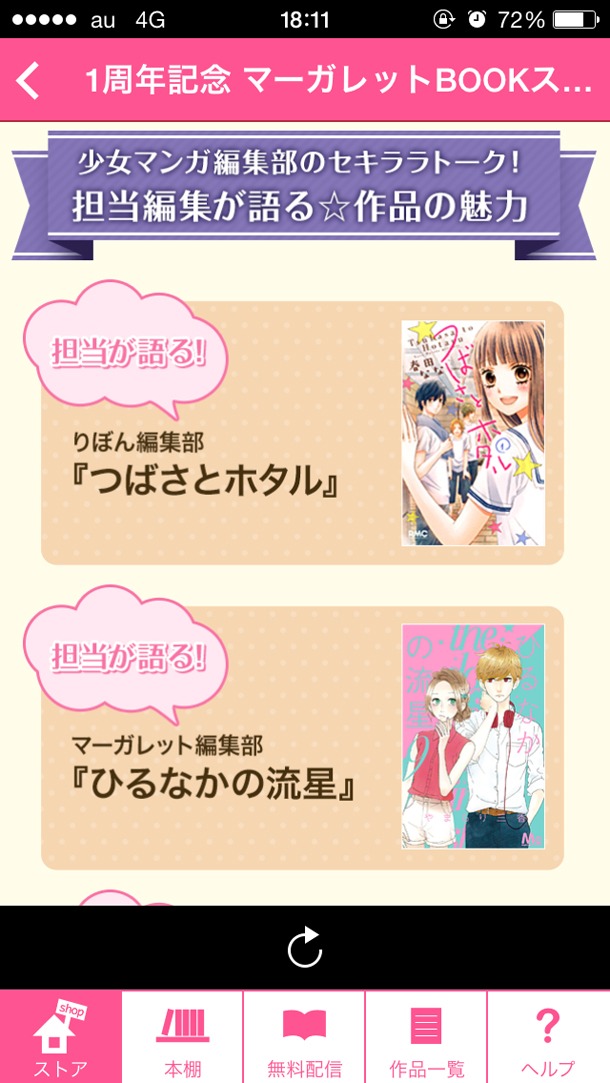Open the ヘルプ tab
This screenshot has height=1083, width=610.
point(549,1037)
